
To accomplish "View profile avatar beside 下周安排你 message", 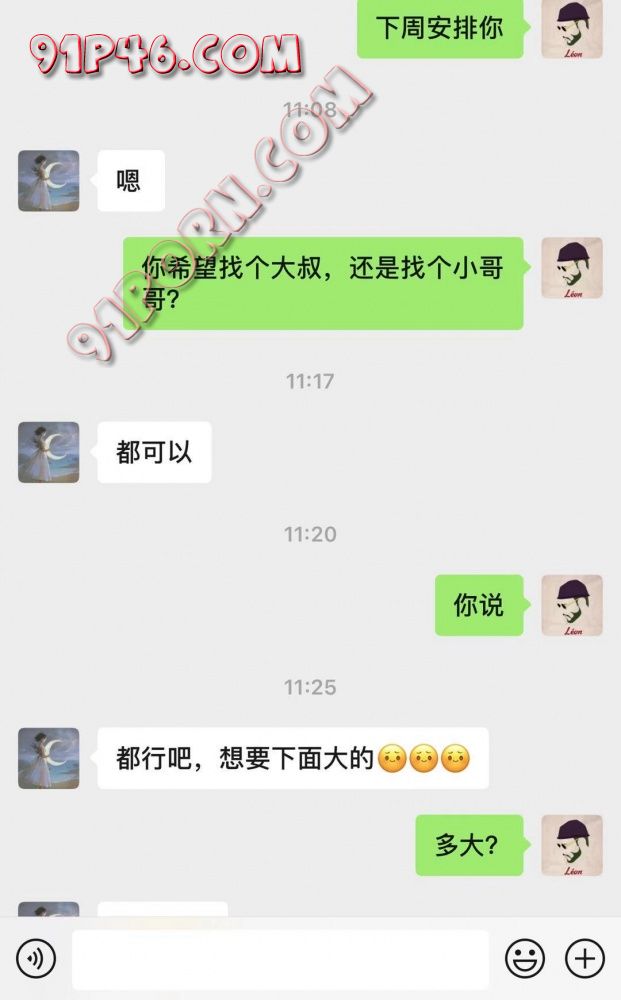I will tap(572, 28).
